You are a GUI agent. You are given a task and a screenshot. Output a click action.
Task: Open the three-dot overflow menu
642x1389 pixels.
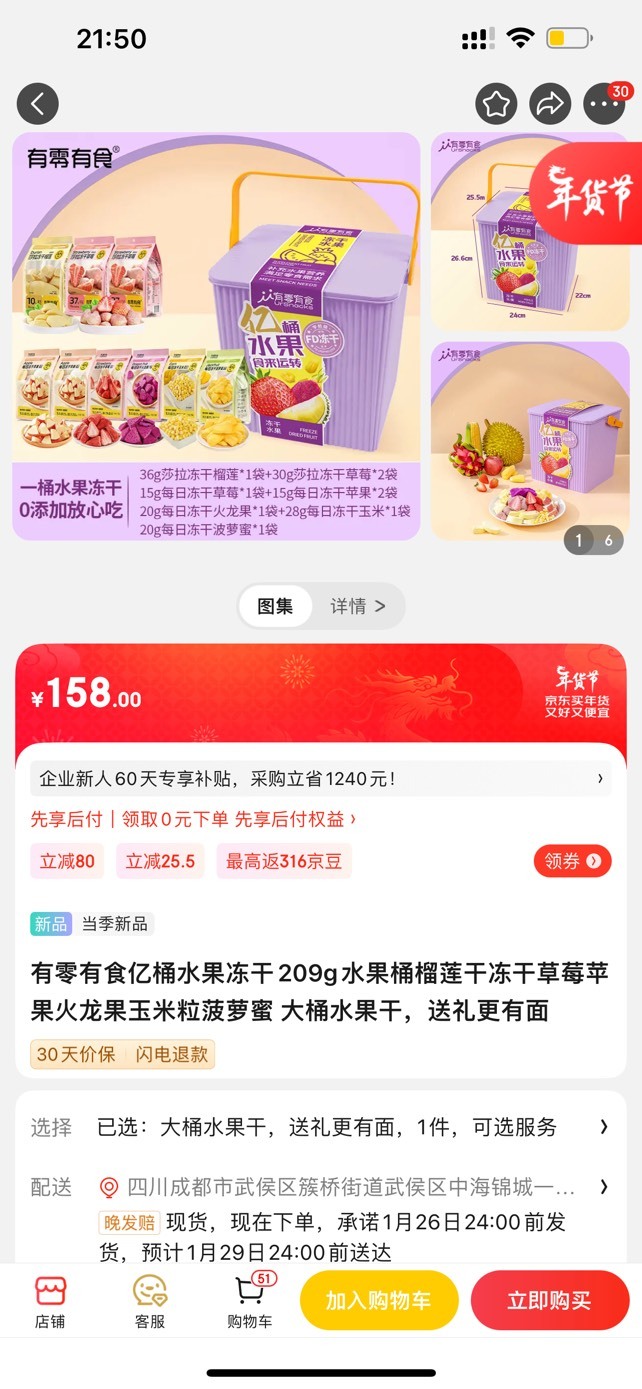point(604,104)
